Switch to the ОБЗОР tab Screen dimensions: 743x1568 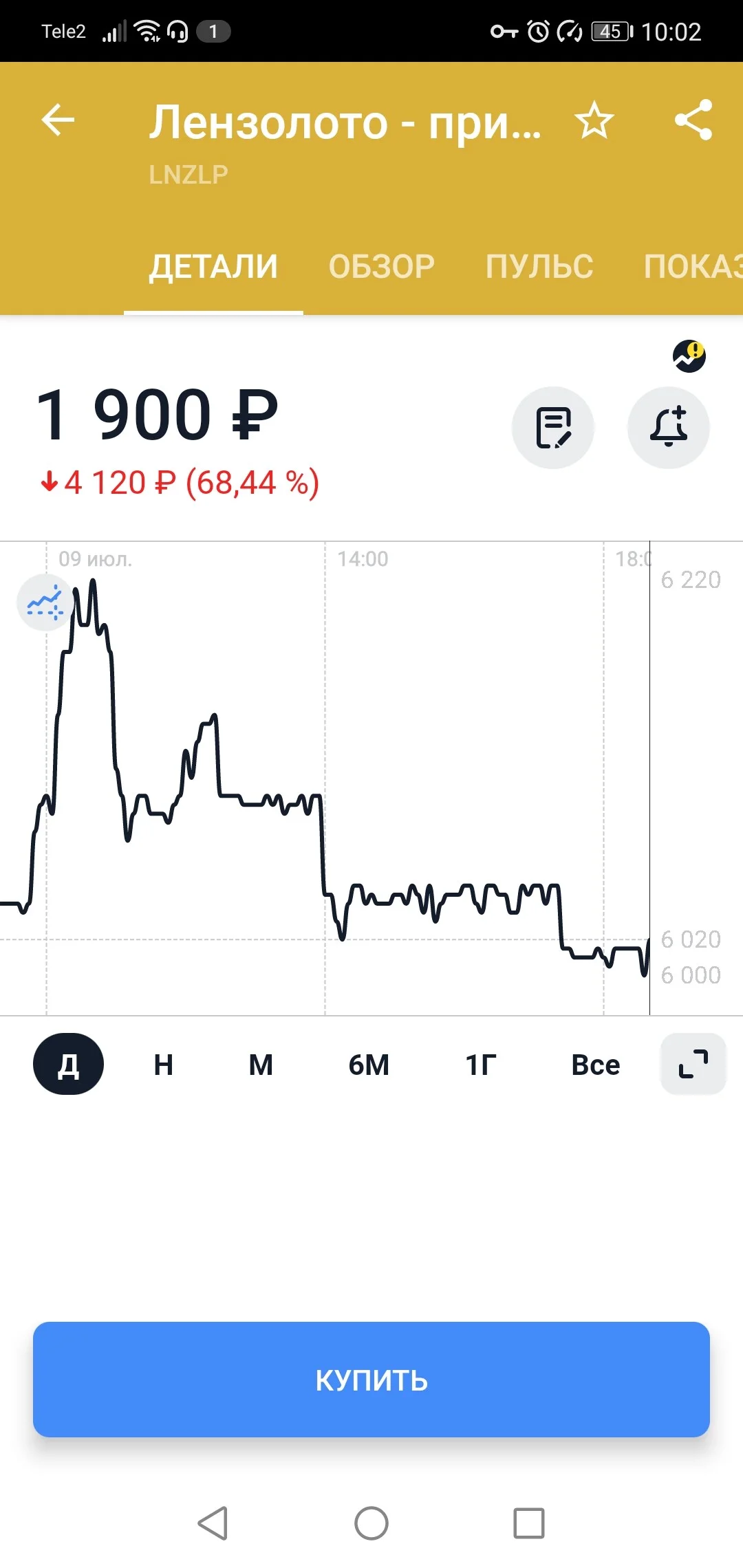[x=381, y=267]
